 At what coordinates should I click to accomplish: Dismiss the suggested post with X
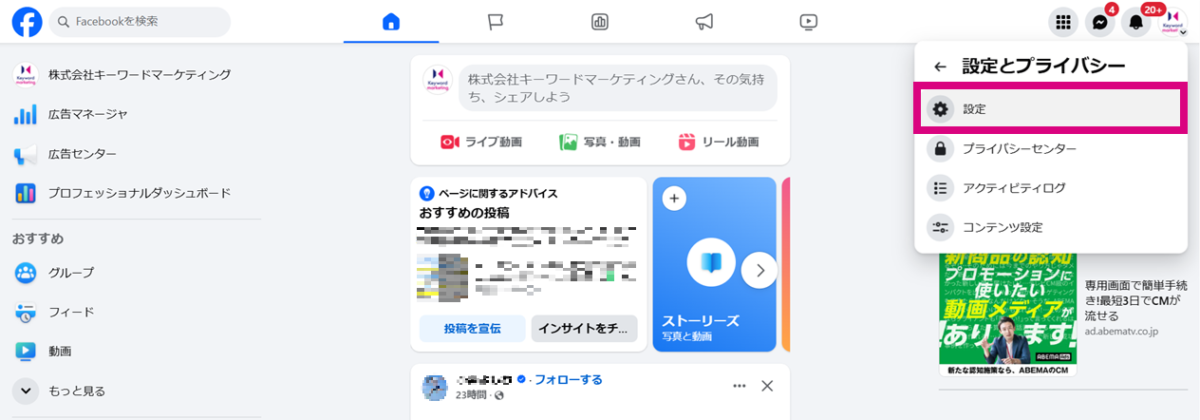click(767, 386)
